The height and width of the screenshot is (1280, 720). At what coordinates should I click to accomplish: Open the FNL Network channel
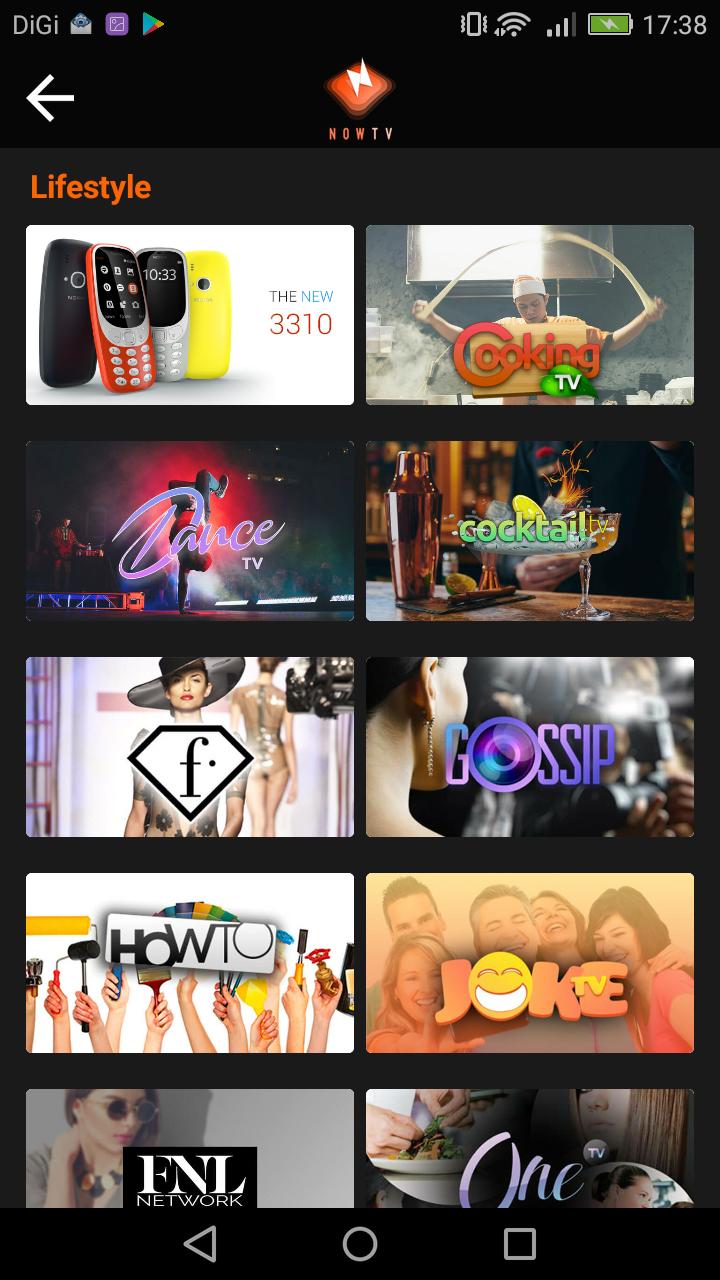(x=190, y=1150)
